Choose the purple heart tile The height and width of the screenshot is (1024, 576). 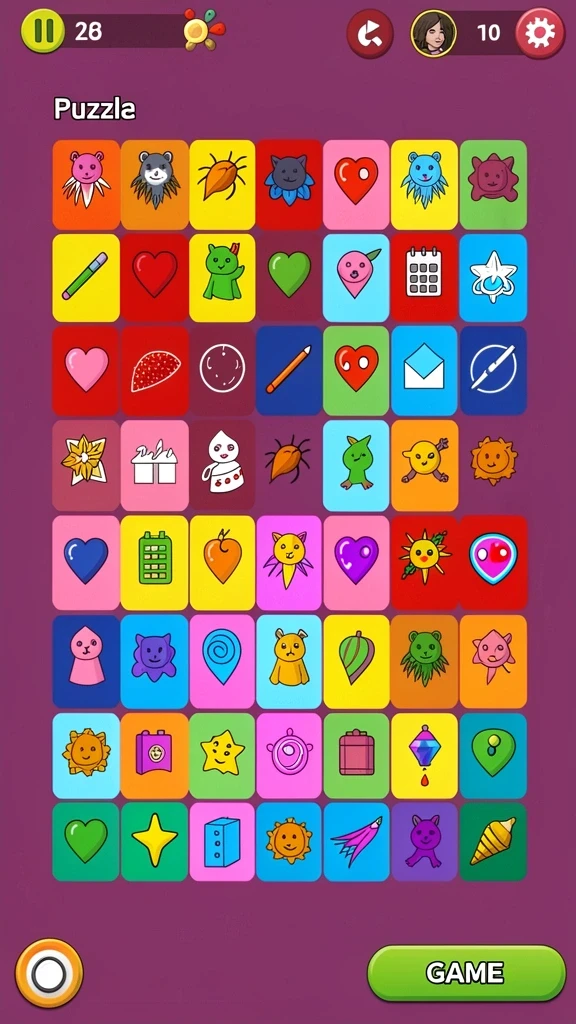(356, 562)
